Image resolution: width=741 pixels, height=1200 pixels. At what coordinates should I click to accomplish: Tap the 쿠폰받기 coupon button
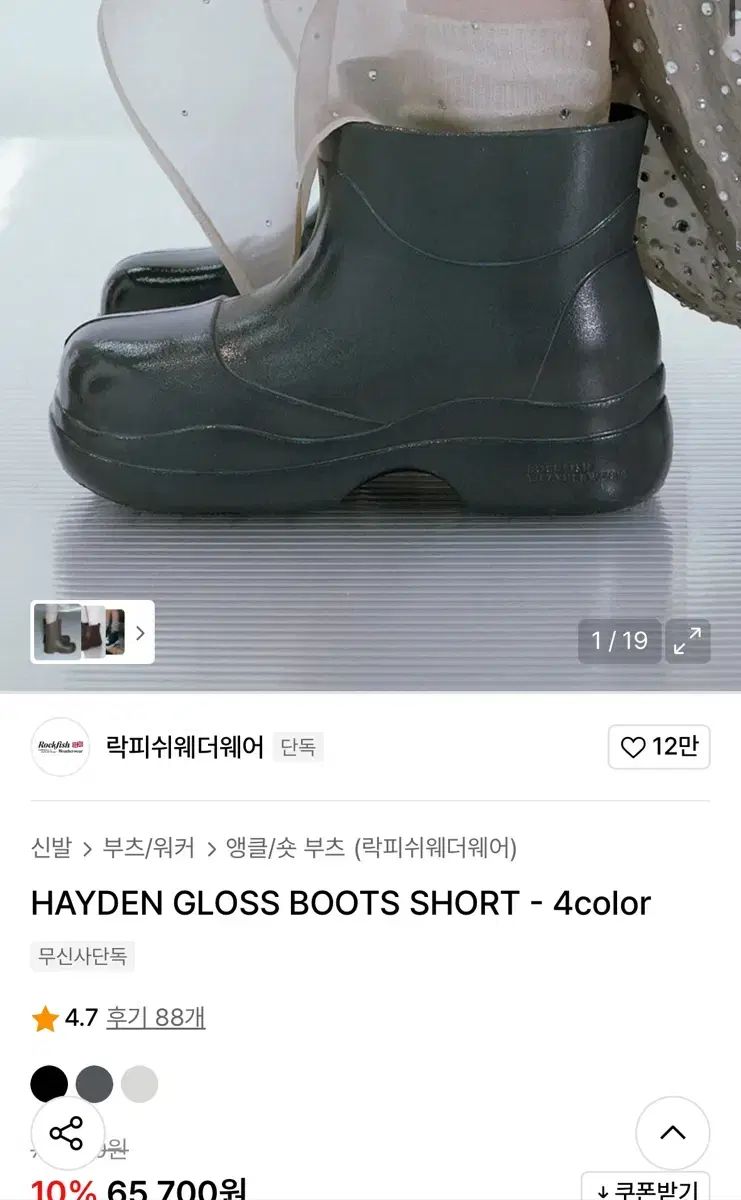pyautogui.click(x=646, y=1189)
